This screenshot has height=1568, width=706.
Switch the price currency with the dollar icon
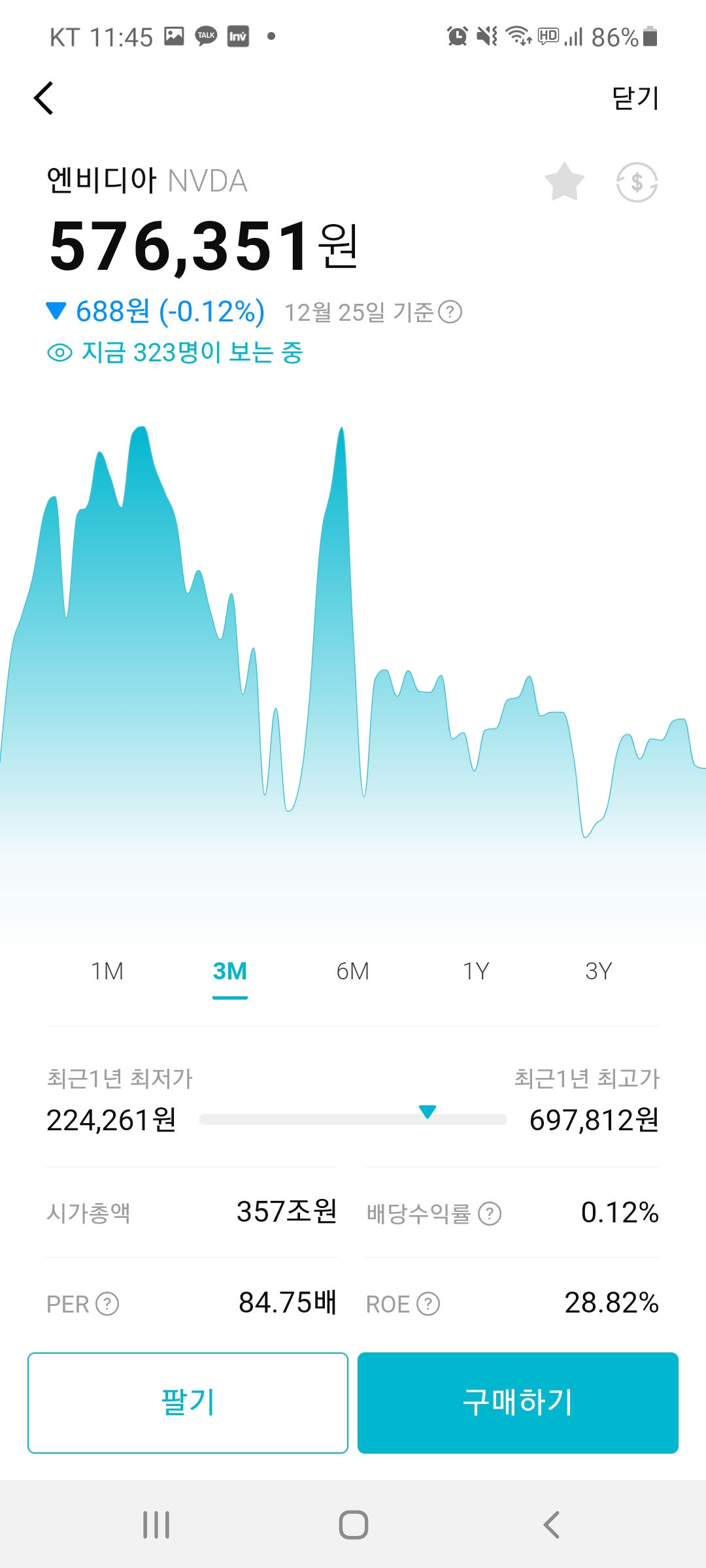[637, 182]
